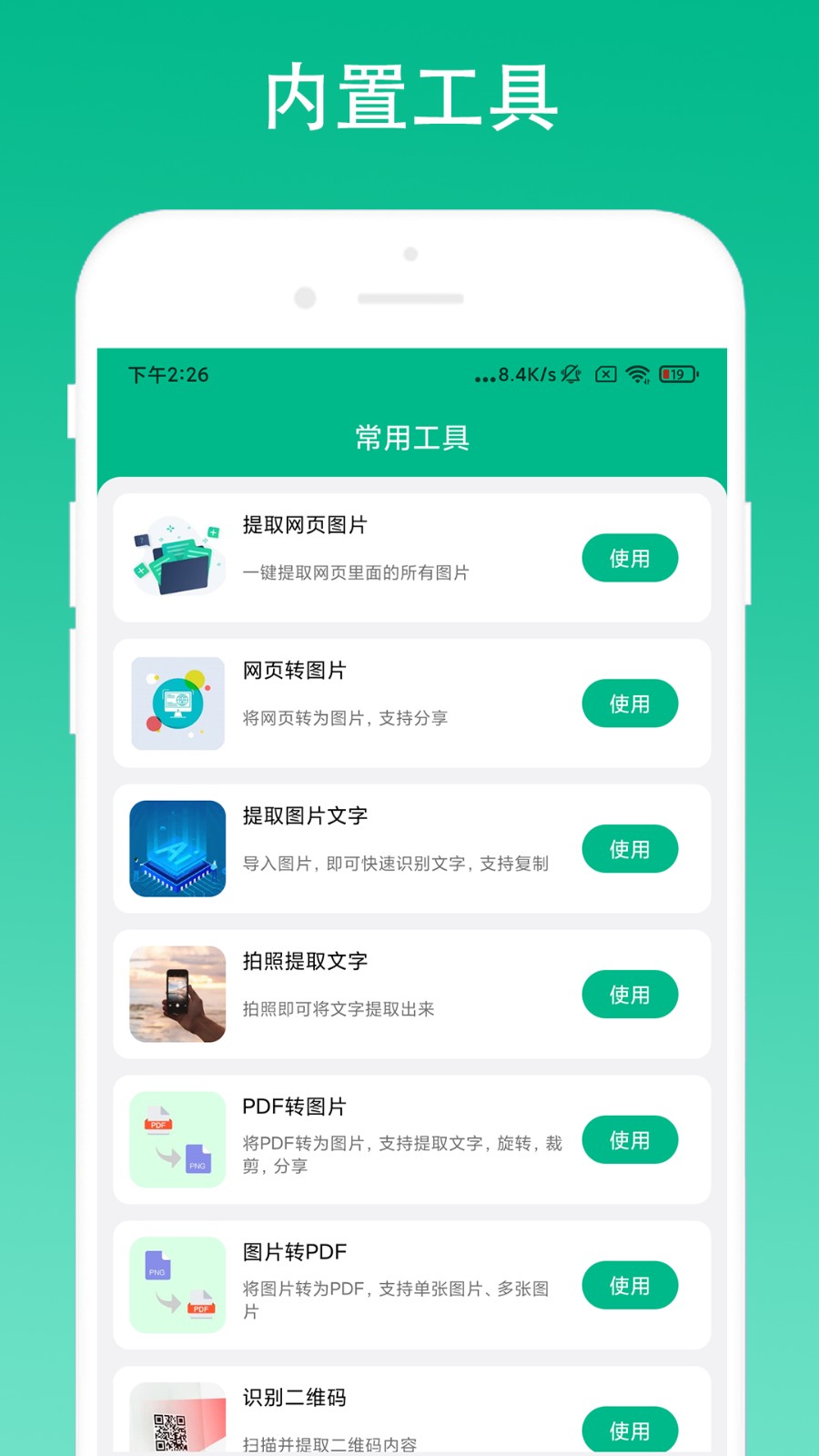Click the muted notification bell in status bar
Screen dimensions: 819x1456
[x=570, y=374]
